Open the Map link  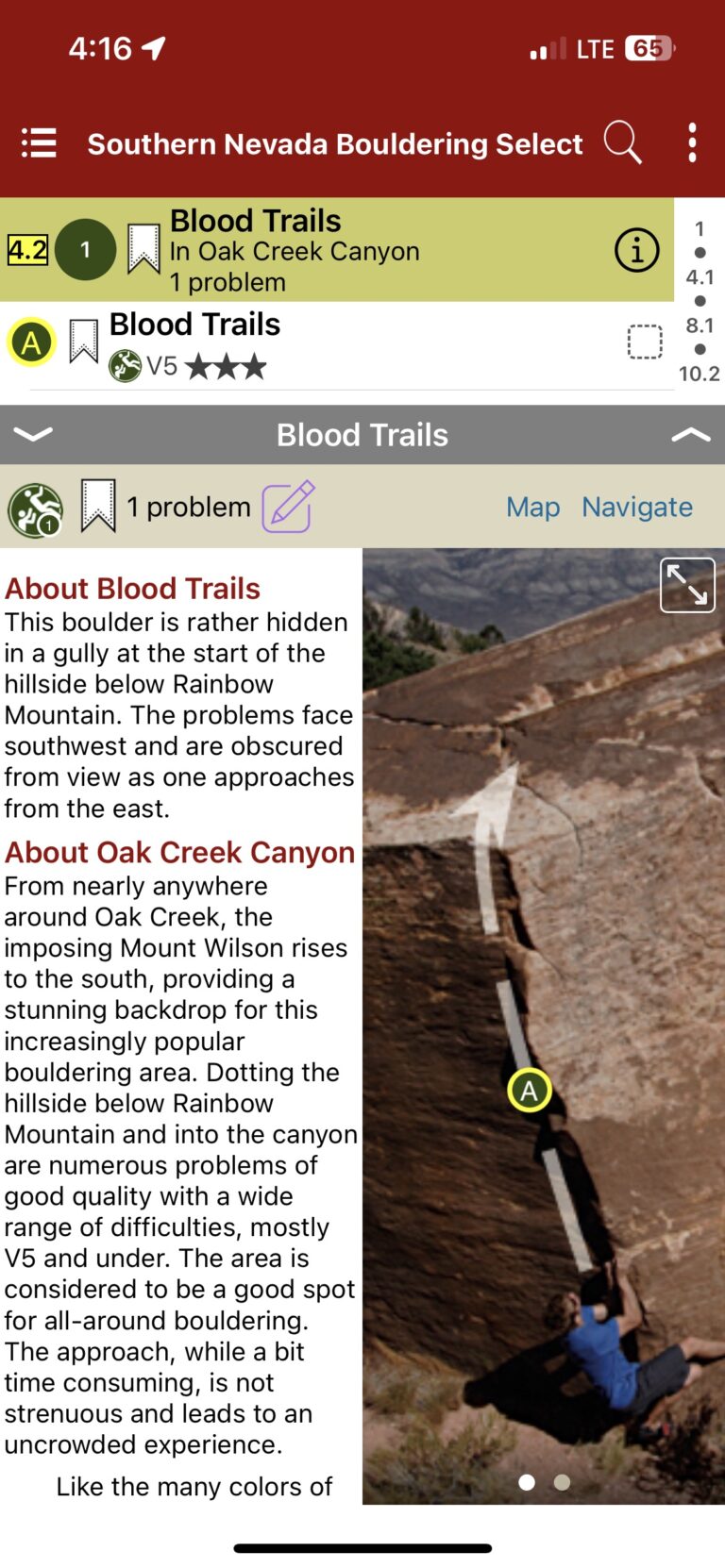coord(532,507)
